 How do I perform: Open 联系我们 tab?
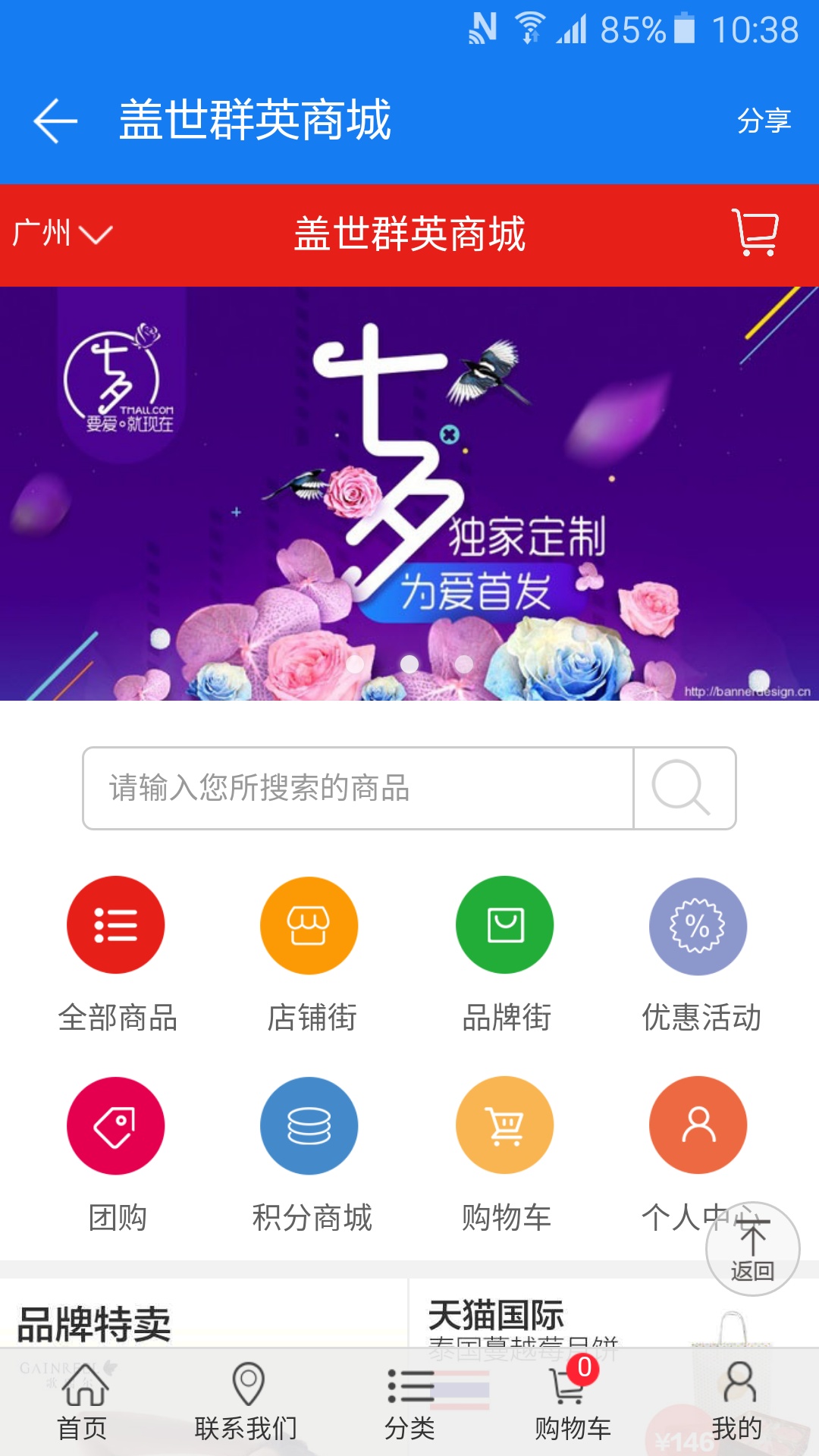tap(246, 1403)
